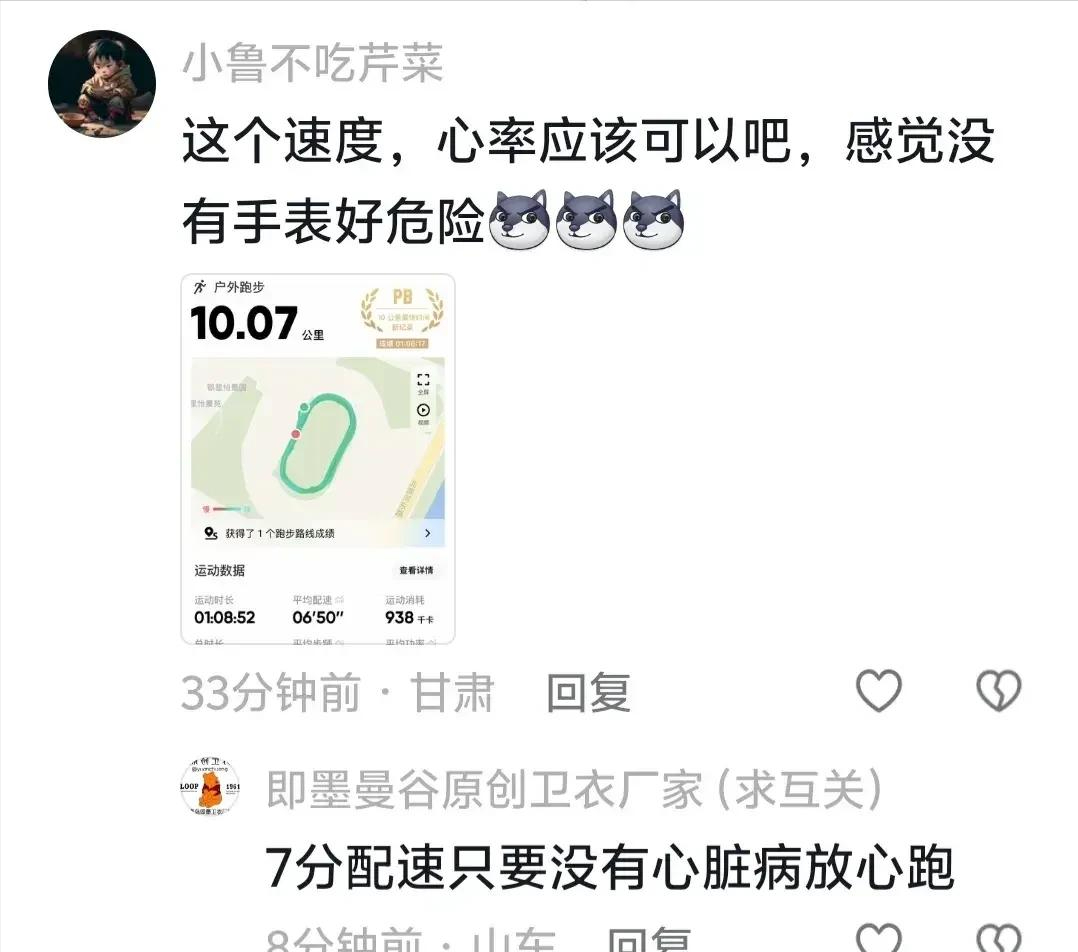Open username 小鲁不吃芹菜's profile
The height and width of the screenshot is (952, 1078).
click(x=312, y=65)
